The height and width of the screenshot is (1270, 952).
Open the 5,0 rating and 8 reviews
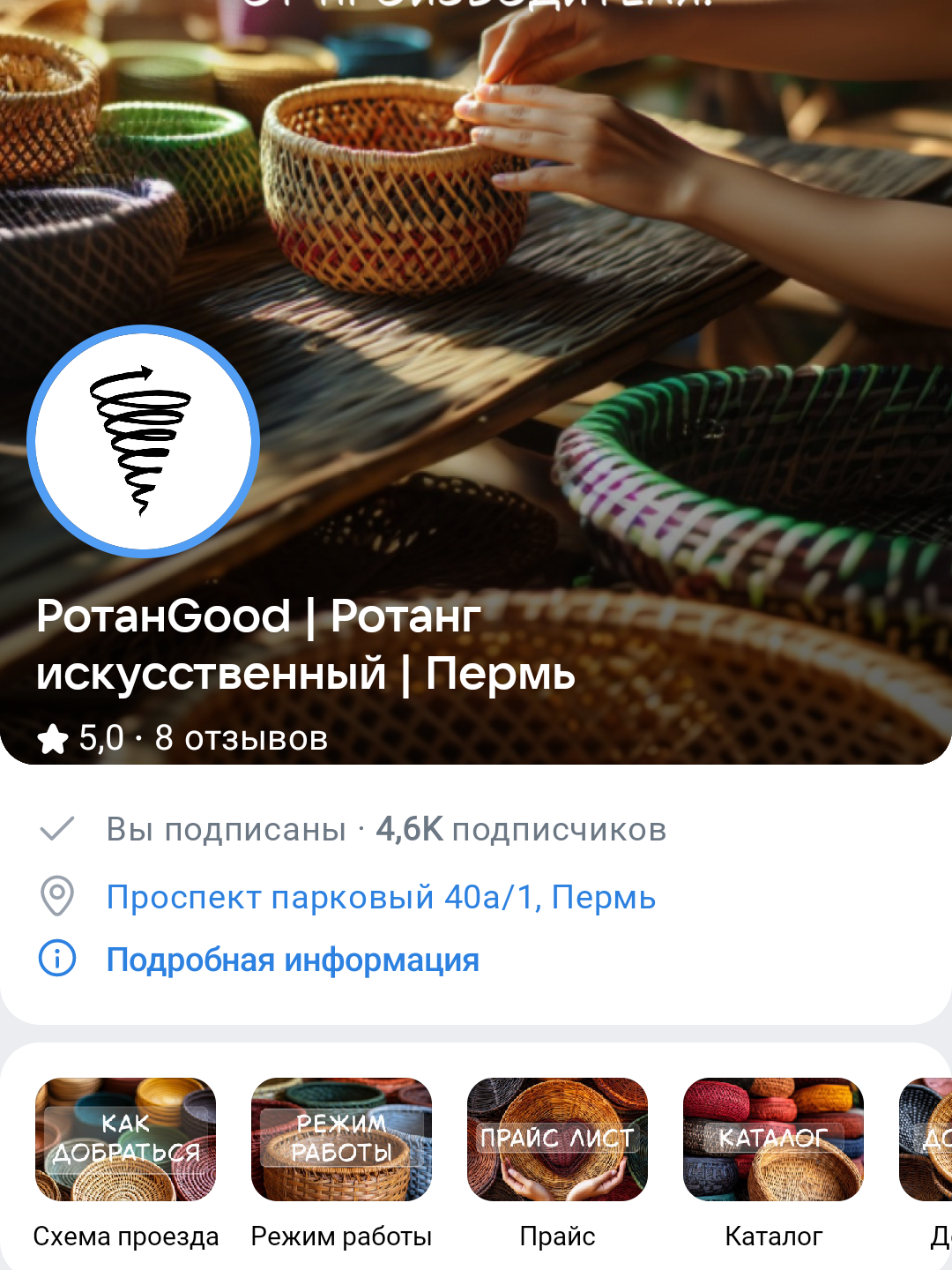(183, 738)
